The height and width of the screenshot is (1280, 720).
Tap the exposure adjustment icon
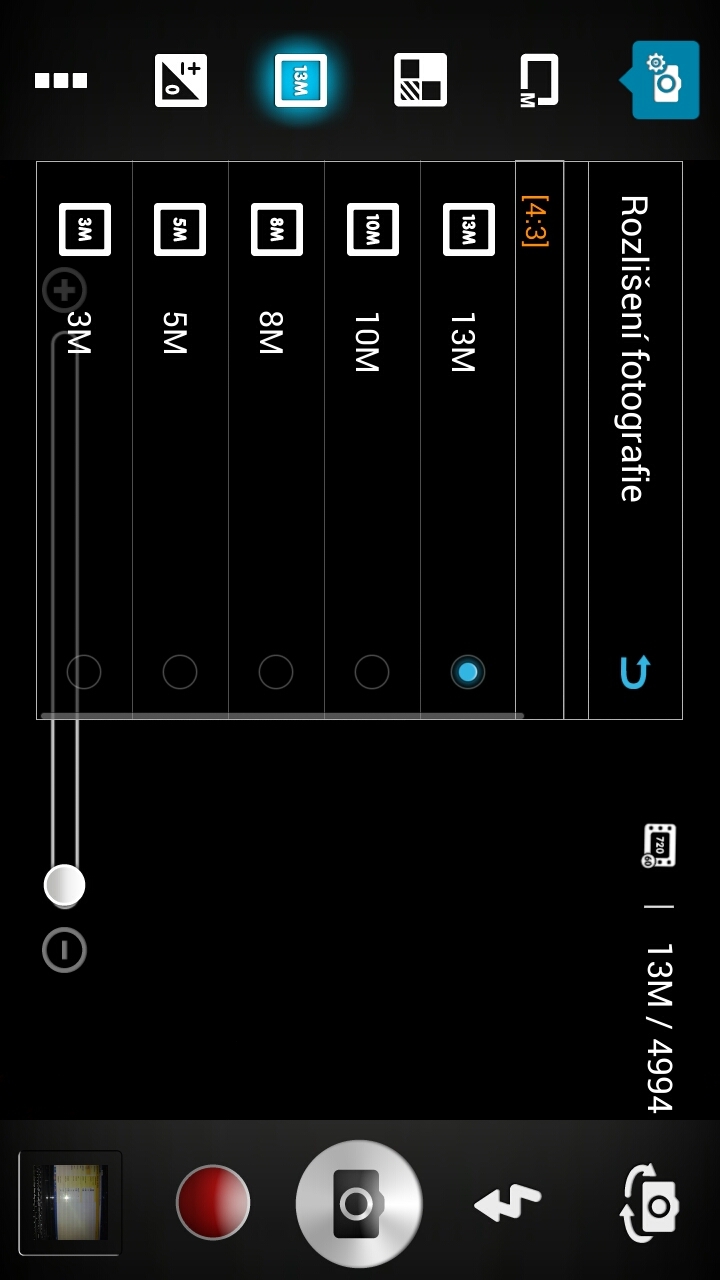(180, 82)
